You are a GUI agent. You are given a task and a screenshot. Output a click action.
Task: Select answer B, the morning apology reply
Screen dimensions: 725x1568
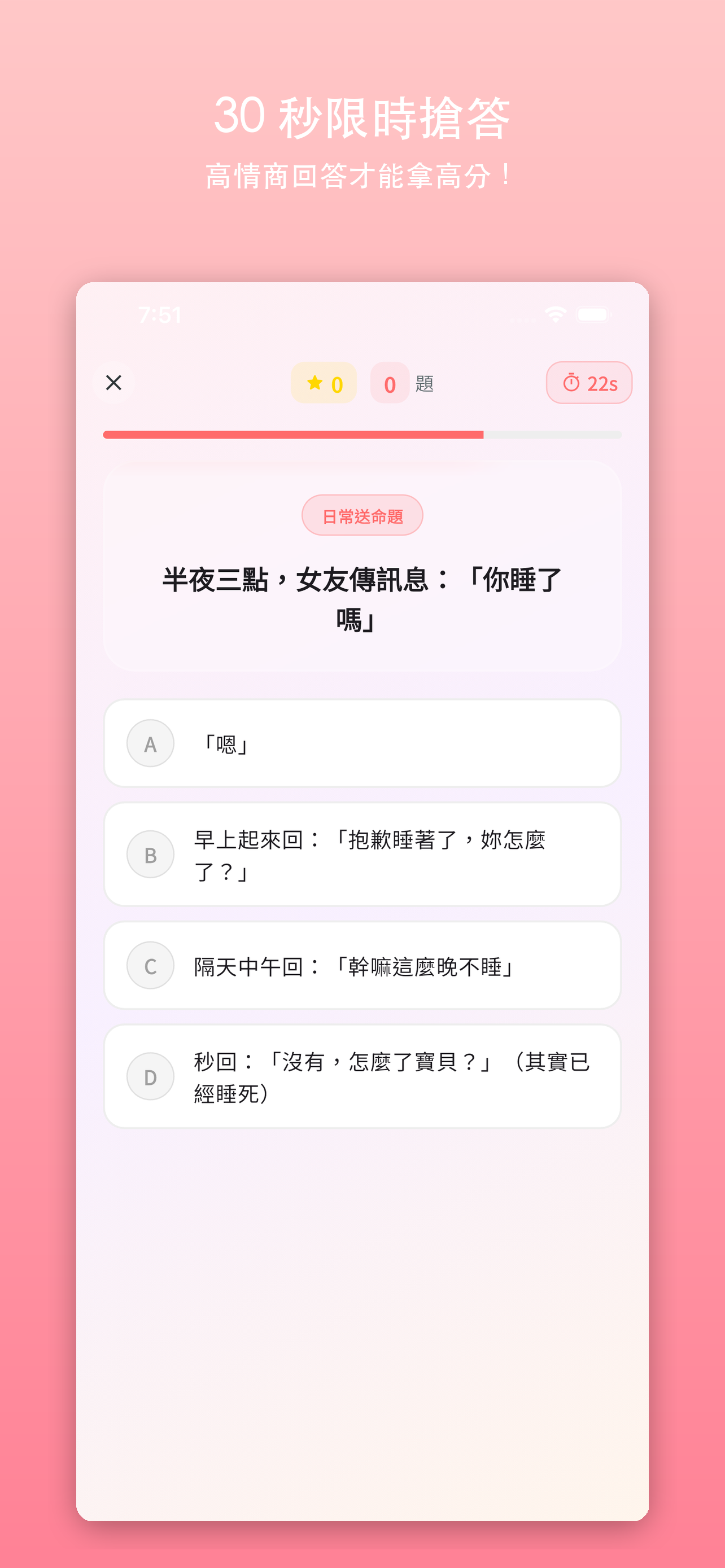pyautogui.click(x=362, y=854)
